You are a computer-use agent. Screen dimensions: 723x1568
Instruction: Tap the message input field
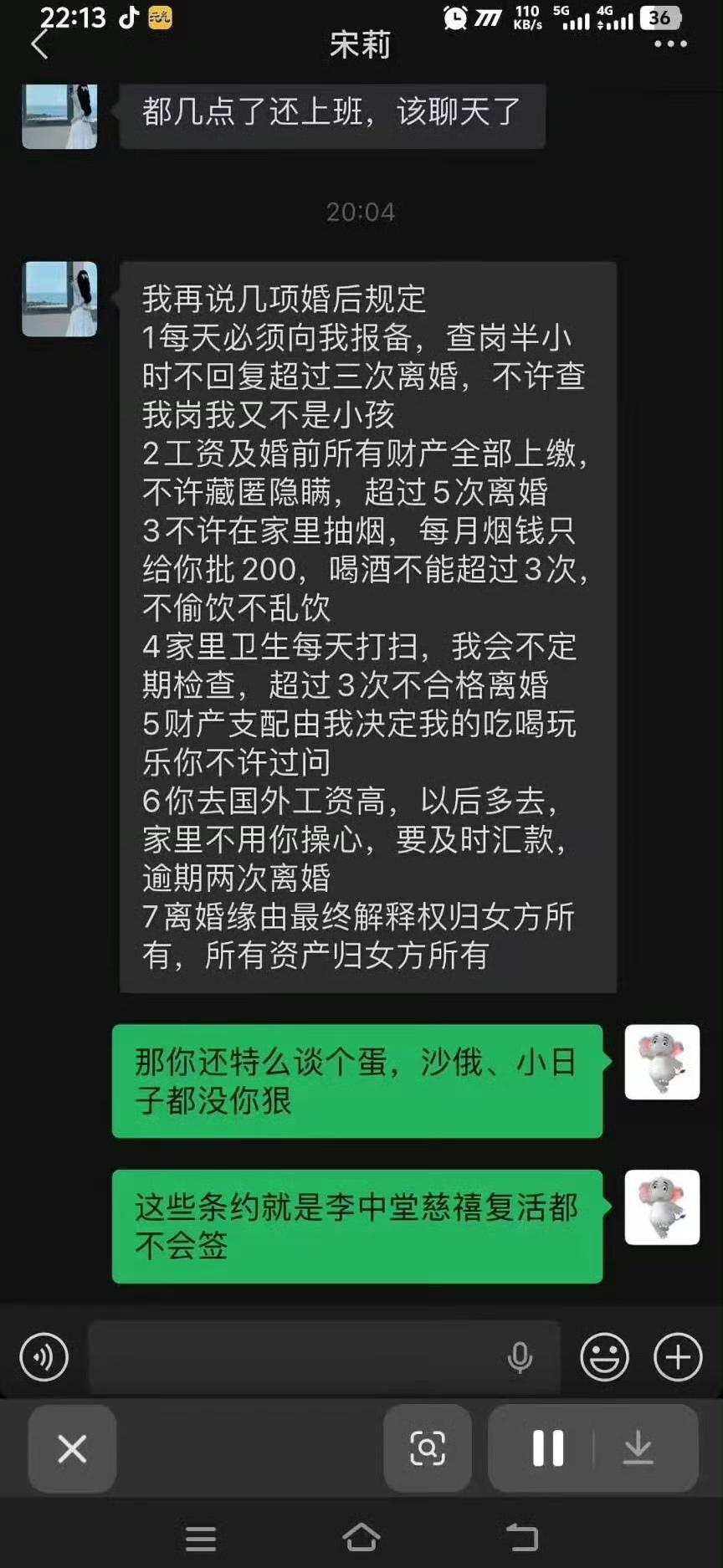coord(318,1357)
